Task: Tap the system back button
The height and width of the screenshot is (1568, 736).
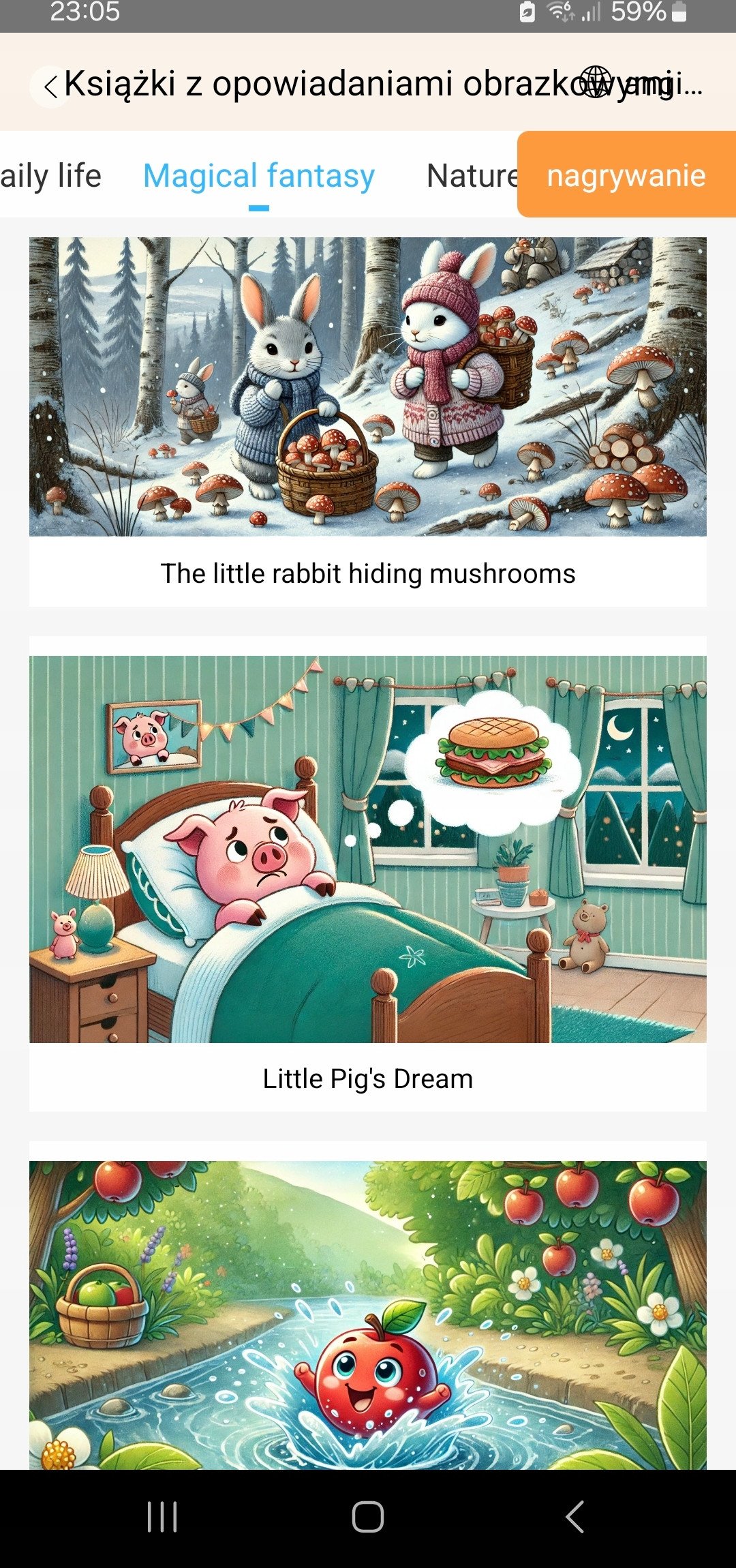Action: pyautogui.click(x=574, y=1517)
